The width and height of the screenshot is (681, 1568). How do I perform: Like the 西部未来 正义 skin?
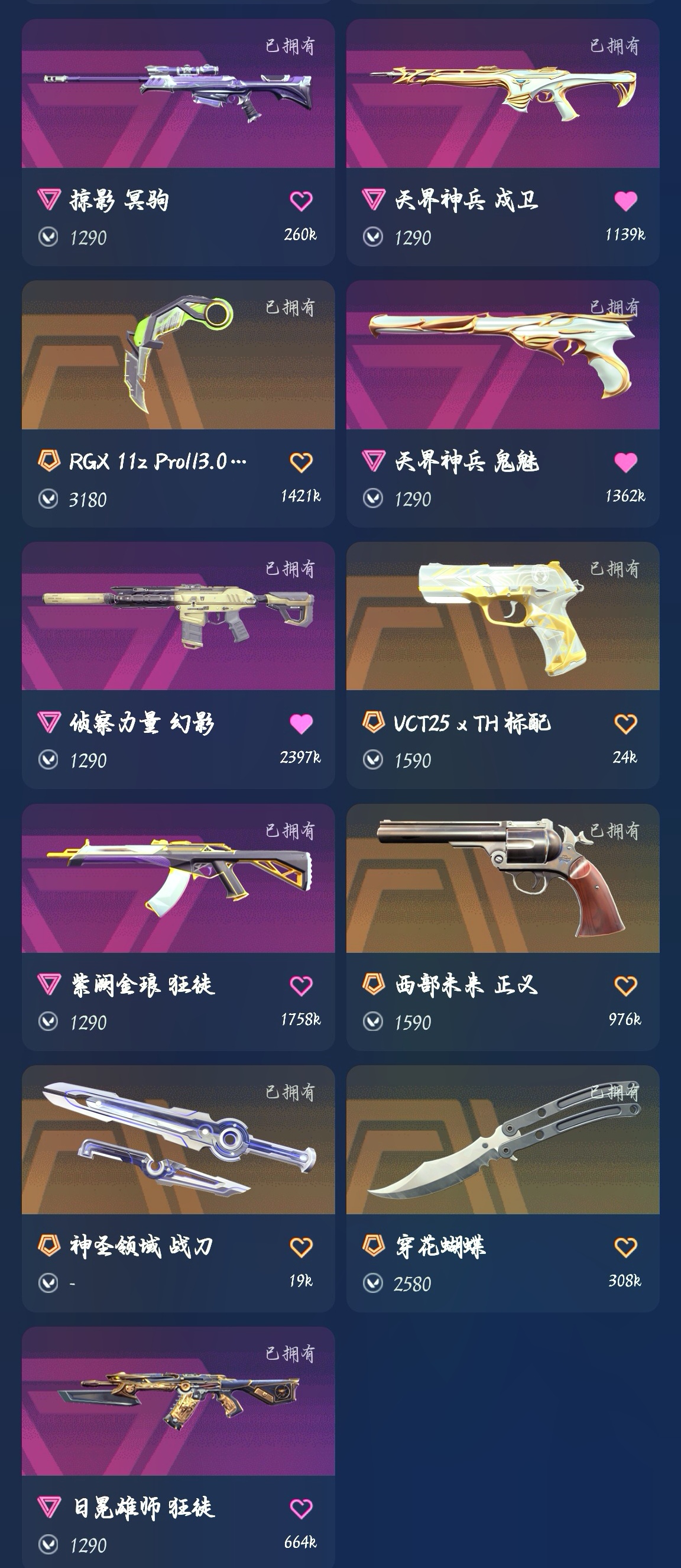pyautogui.click(x=625, y=985)
